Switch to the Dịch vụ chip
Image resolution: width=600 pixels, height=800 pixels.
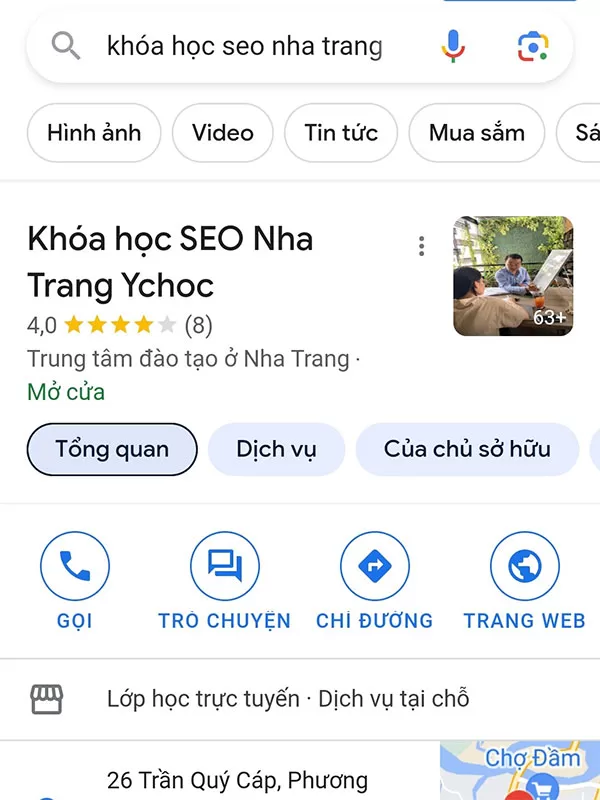pyautogui.click(x=276, y=449)
